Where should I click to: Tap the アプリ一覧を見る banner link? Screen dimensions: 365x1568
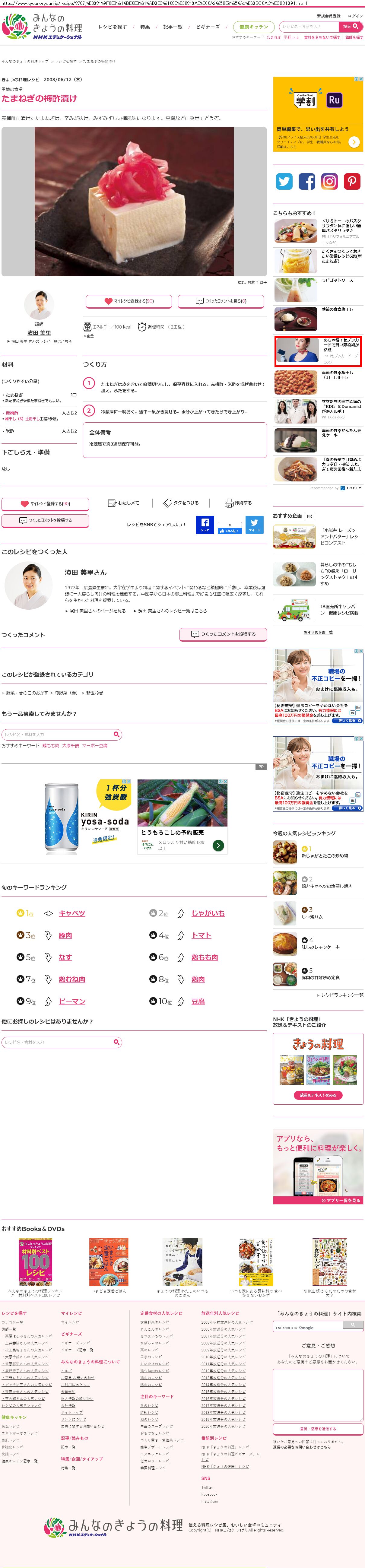tap(341, 1200)
